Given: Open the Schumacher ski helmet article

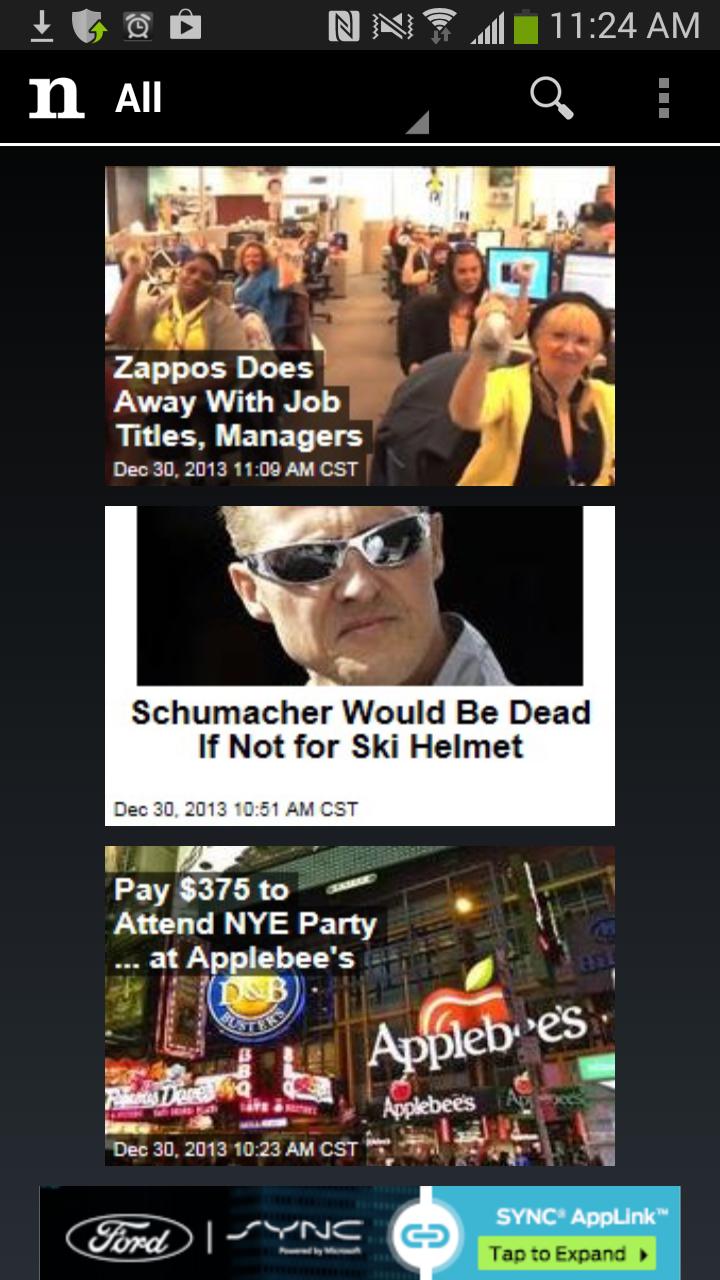Looking at the screenshot, I should (360, 666).
